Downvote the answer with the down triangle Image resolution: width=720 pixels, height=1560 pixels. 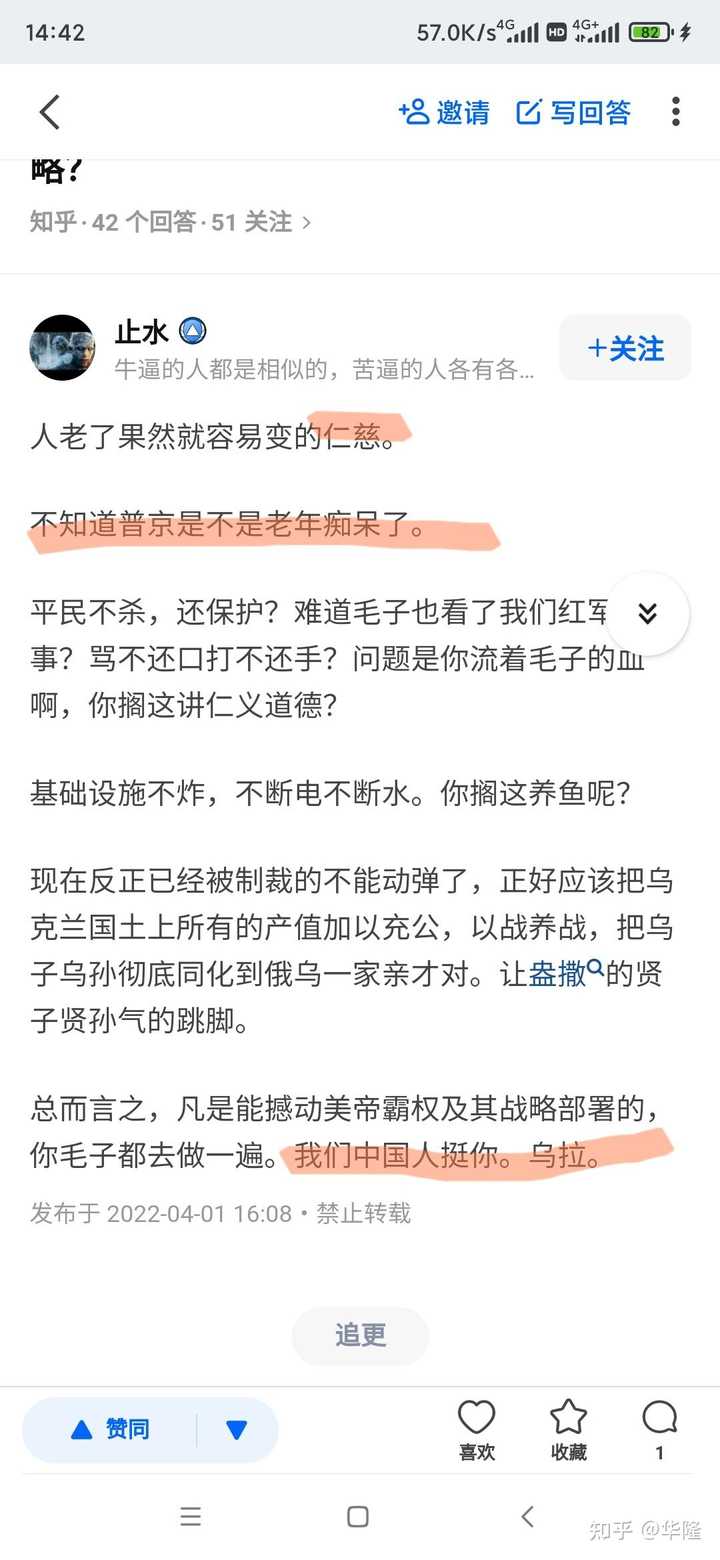click(x=237, y=1430)
